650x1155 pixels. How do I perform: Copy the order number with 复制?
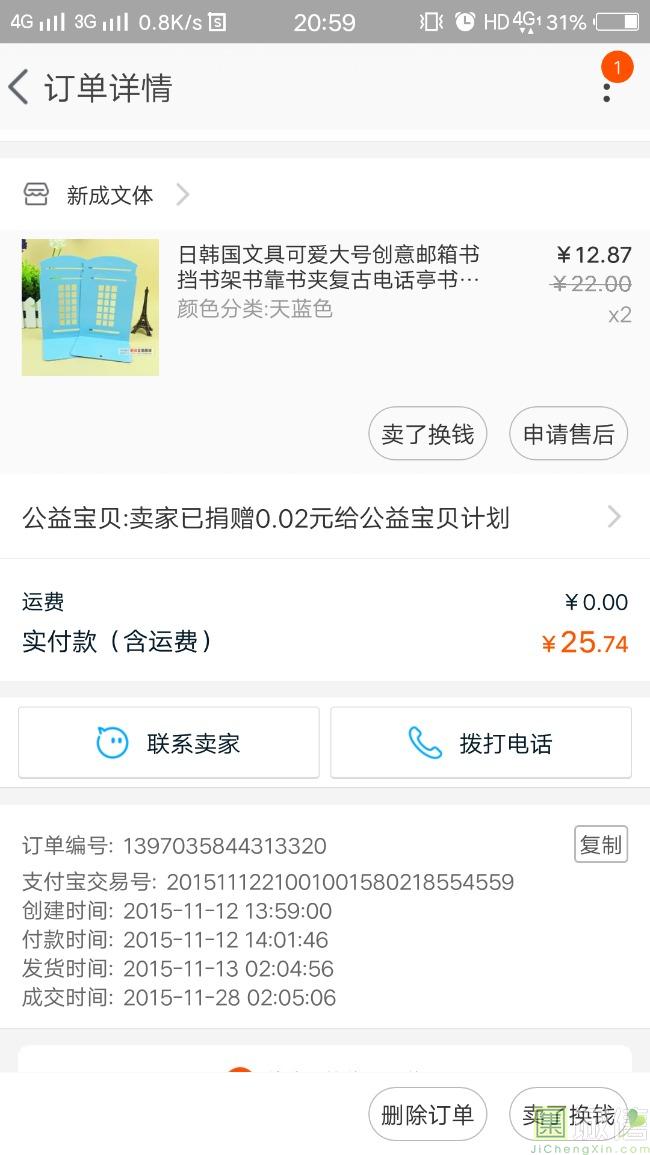tap(600, 844)
